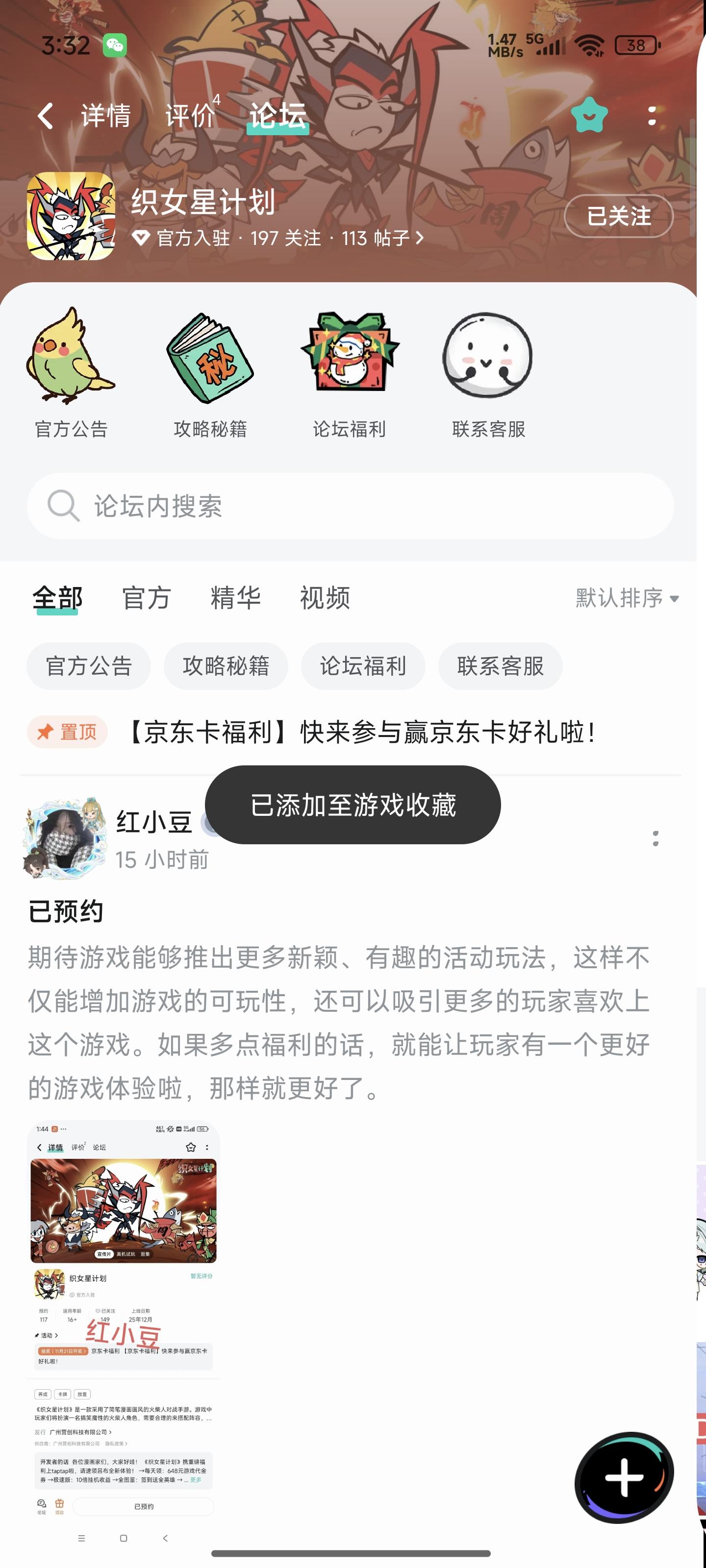Expand the 默认排序 sort dropdown
The width and height of the screenshot is (706, 1568).
(x=627, y=598)
